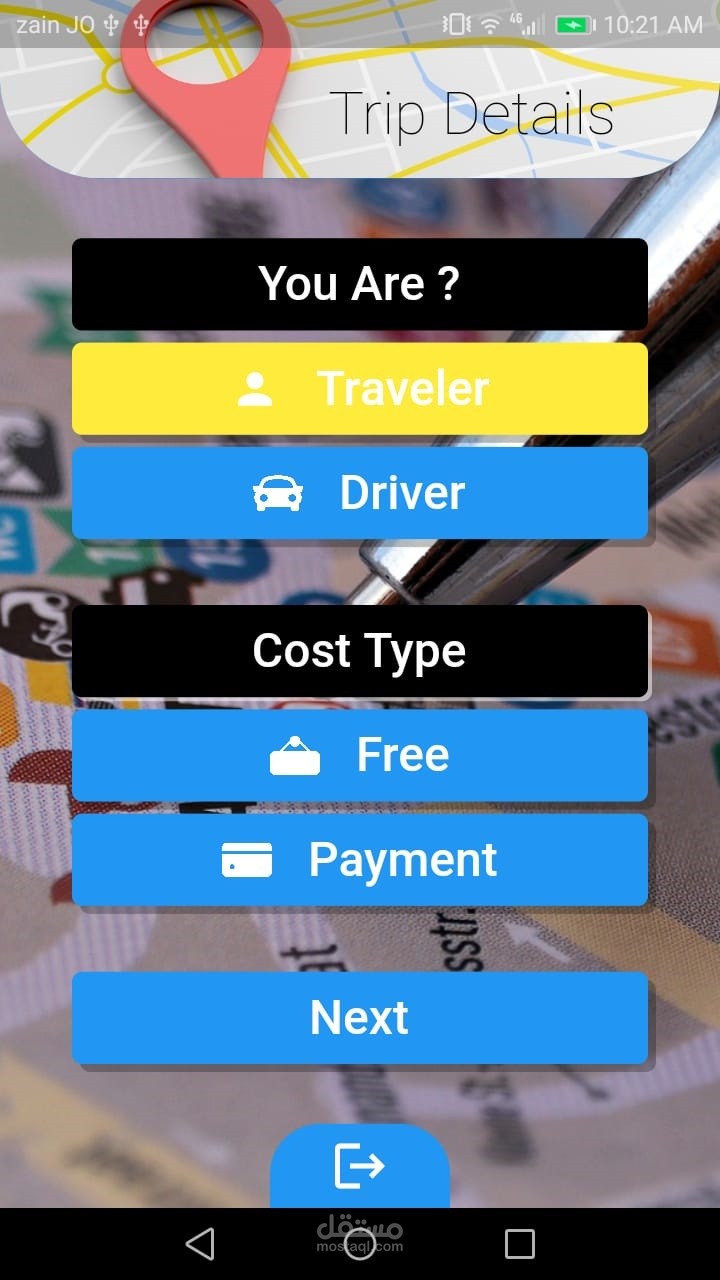Open recent apps from navigation bar

coord(520,1244)
